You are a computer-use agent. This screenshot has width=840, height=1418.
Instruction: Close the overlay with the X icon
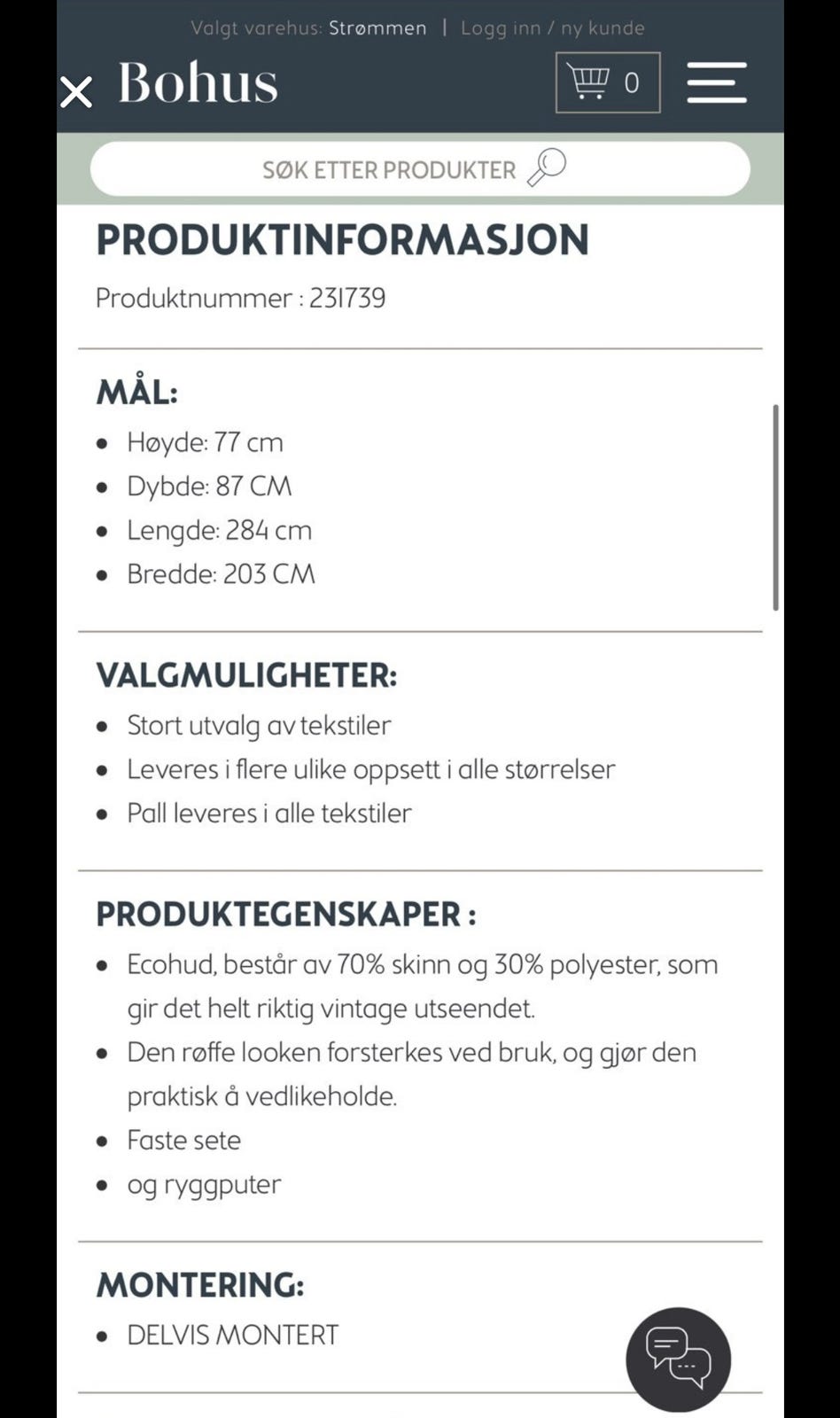(x=76, y=91)
